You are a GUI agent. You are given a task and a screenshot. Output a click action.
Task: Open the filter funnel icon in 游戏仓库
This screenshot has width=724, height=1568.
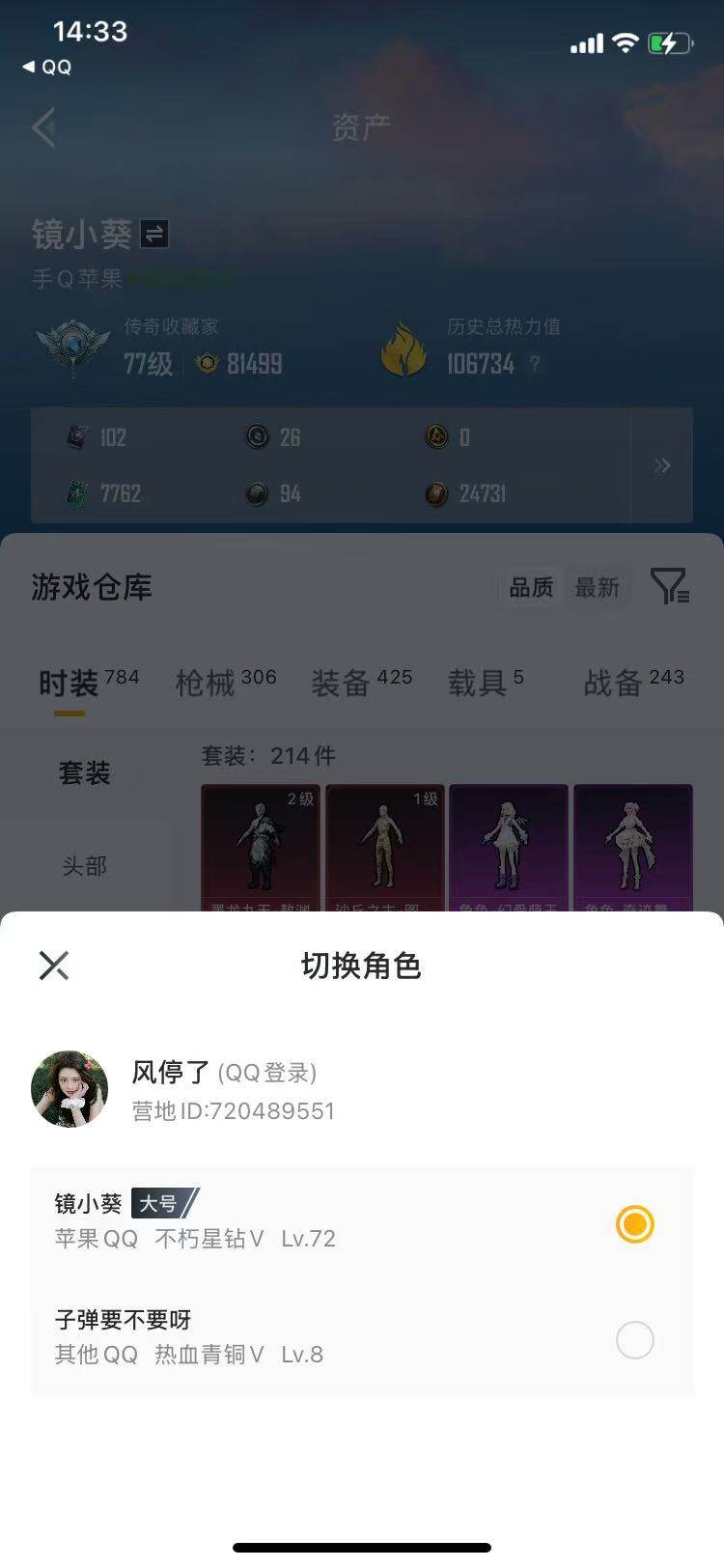click(669, 586)
